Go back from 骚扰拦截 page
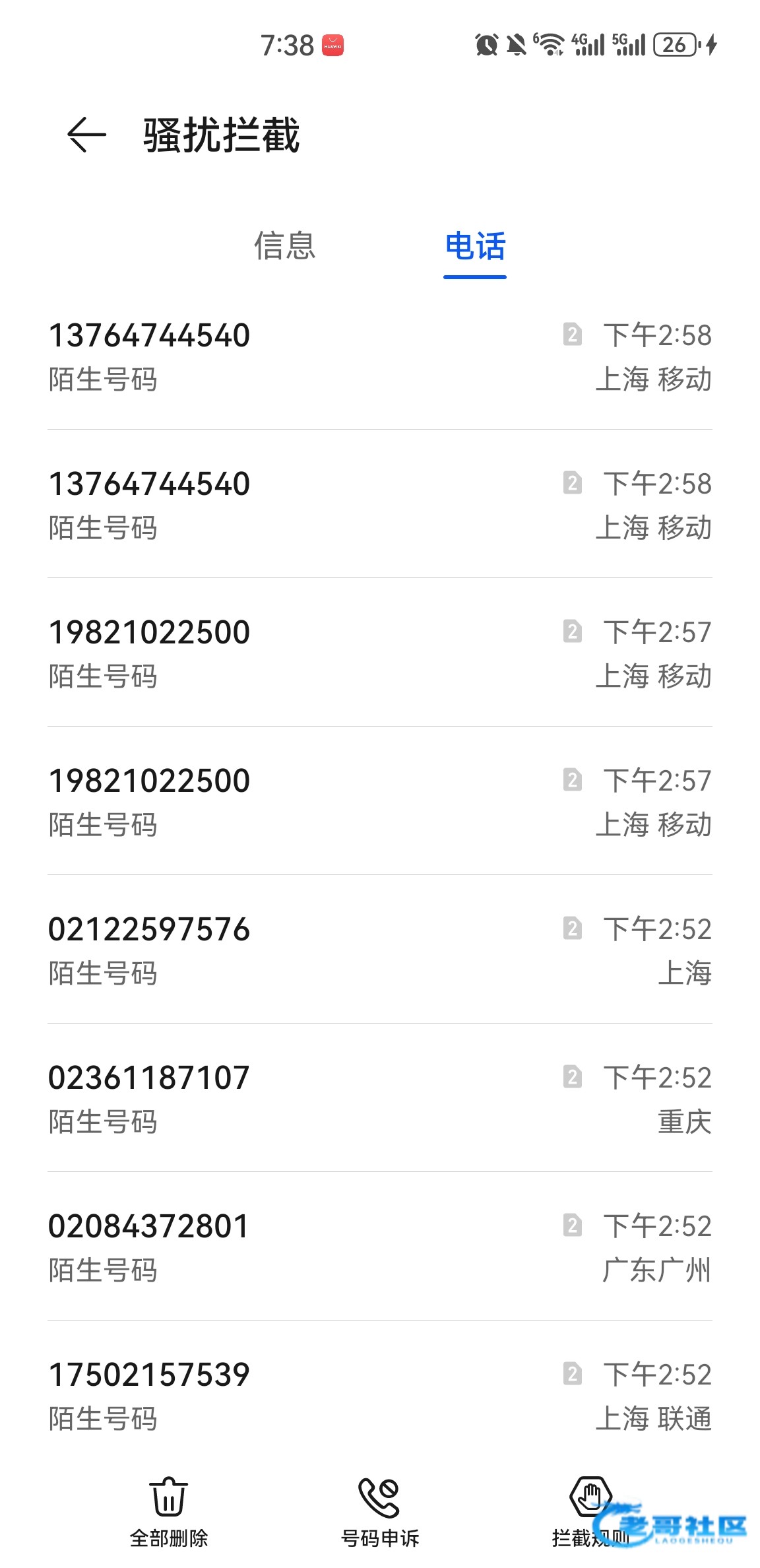The width and height of the screenshot is (760, 1568). [86, 135]
